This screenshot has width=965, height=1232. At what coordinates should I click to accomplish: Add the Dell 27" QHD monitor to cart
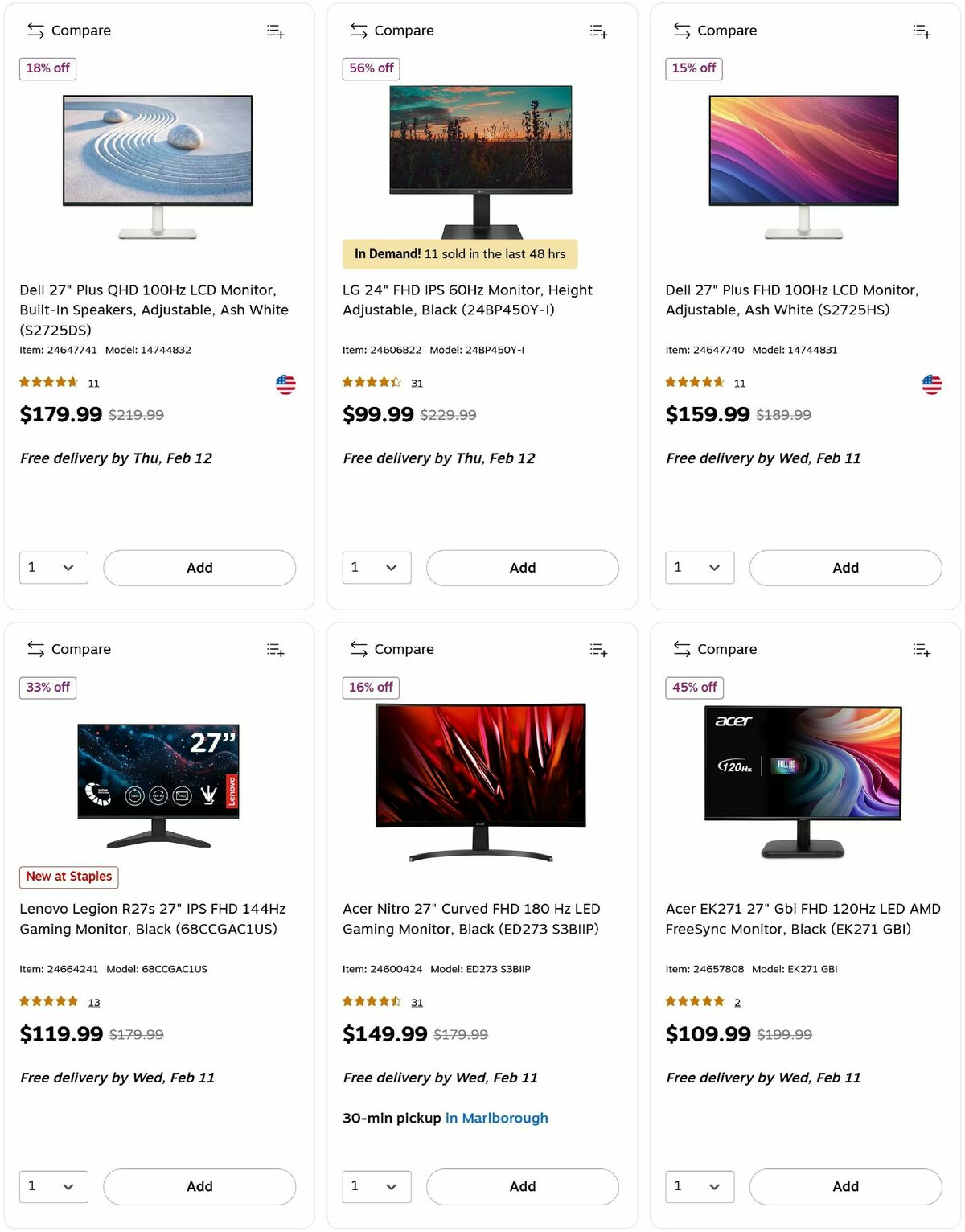(199, 568)
